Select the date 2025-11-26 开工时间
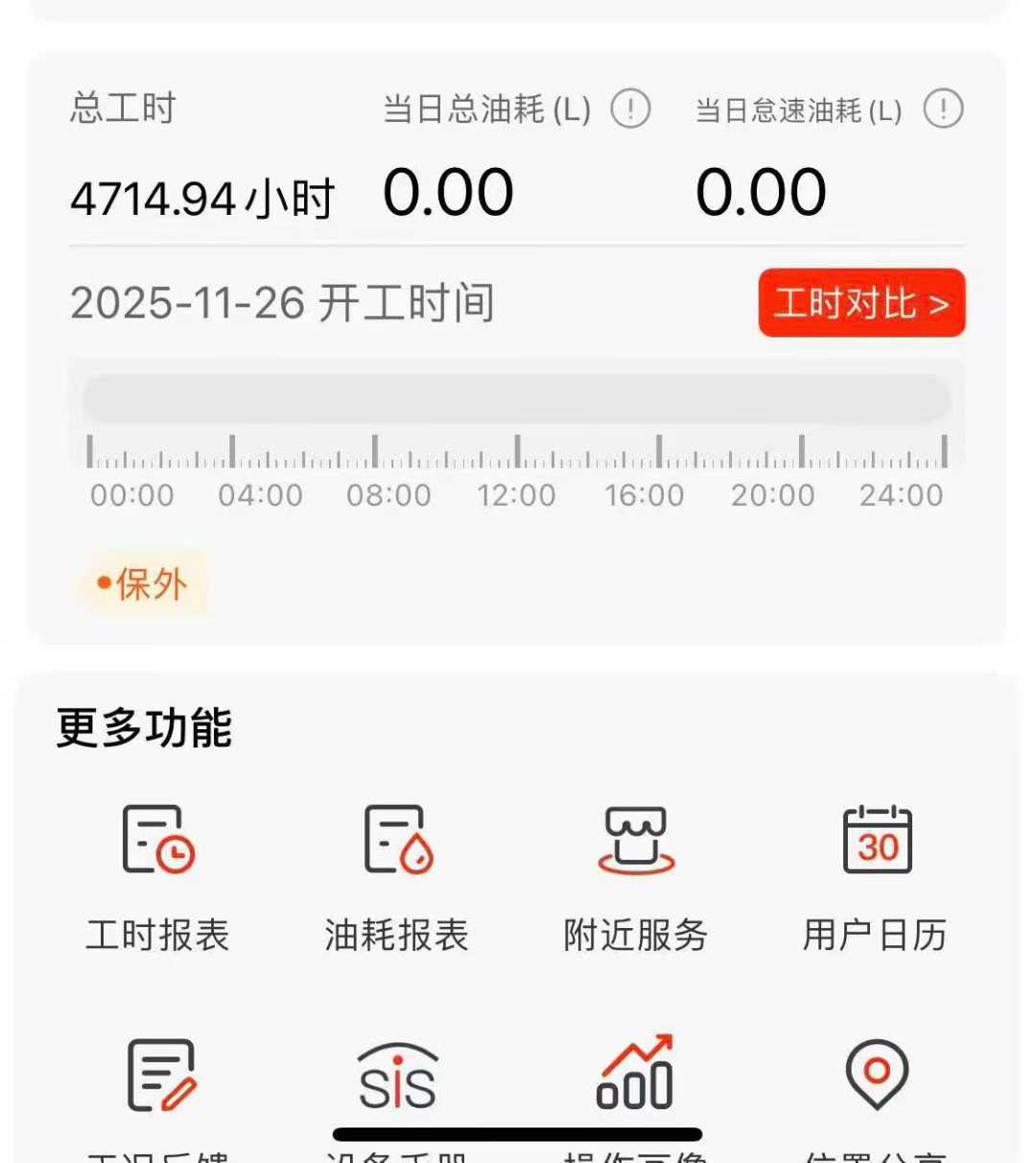1036x1163 pixels. click(283, 303)
